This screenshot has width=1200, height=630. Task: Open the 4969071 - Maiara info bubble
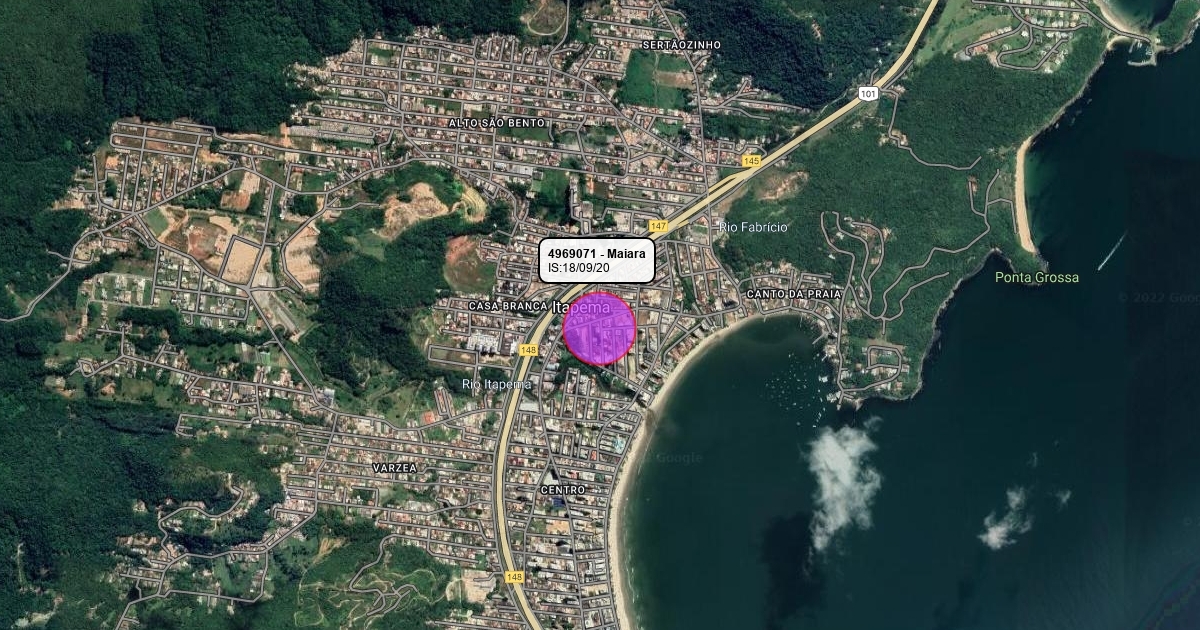[597, 260]
